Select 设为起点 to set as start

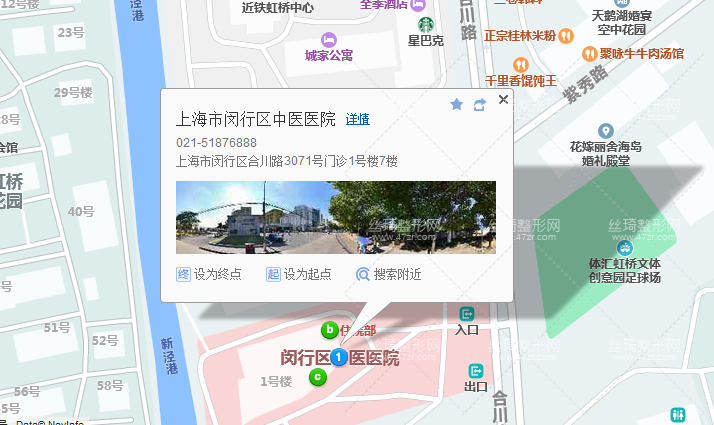[298, 274]
